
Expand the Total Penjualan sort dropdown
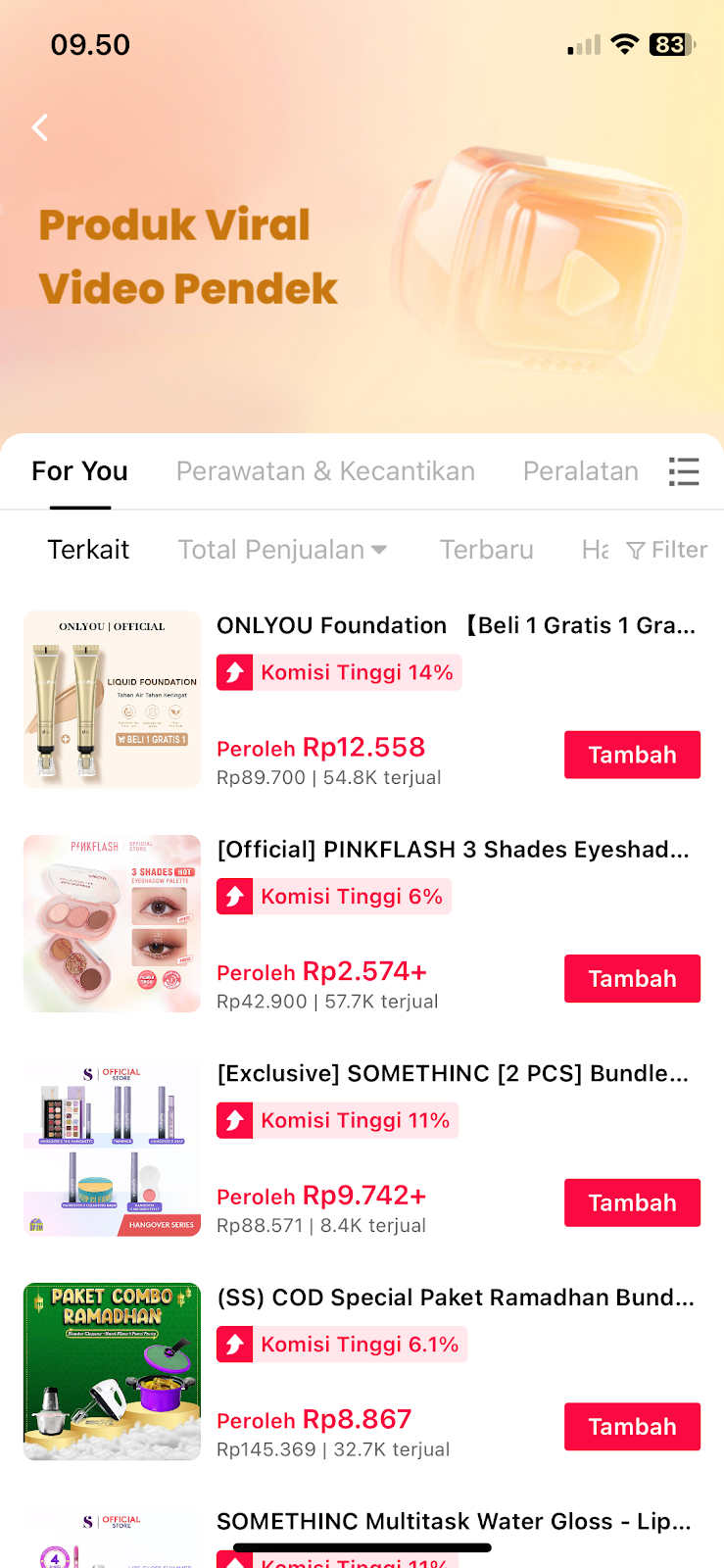click(x=282, y=550)
